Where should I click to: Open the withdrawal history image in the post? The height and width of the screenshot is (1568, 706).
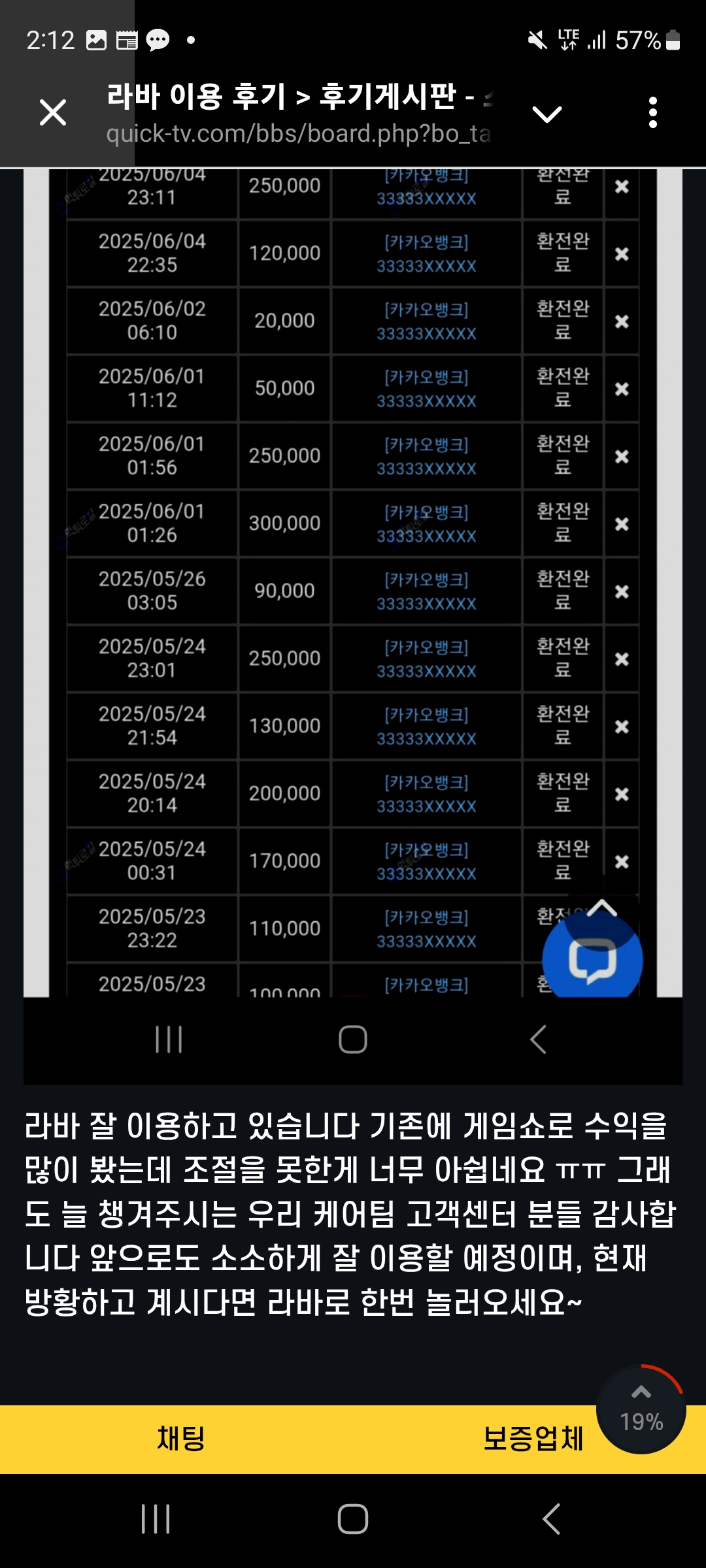click(353, 588)
